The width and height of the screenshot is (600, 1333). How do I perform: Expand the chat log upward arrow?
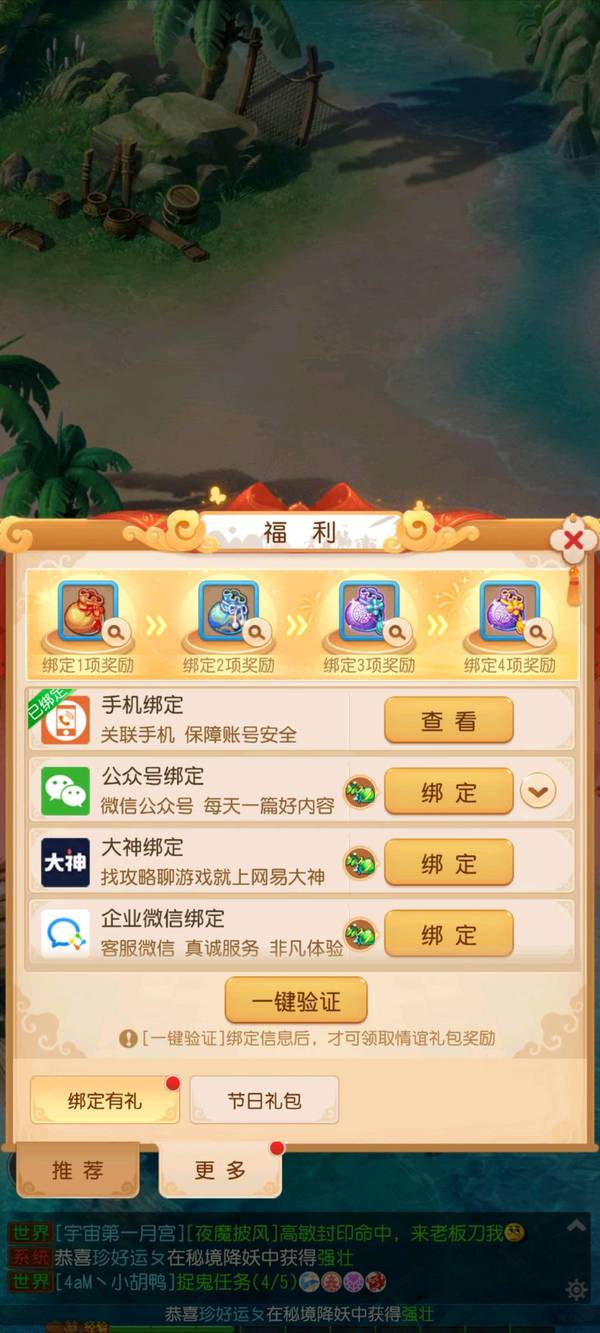pyautogui.click(x=576, y=1225)
